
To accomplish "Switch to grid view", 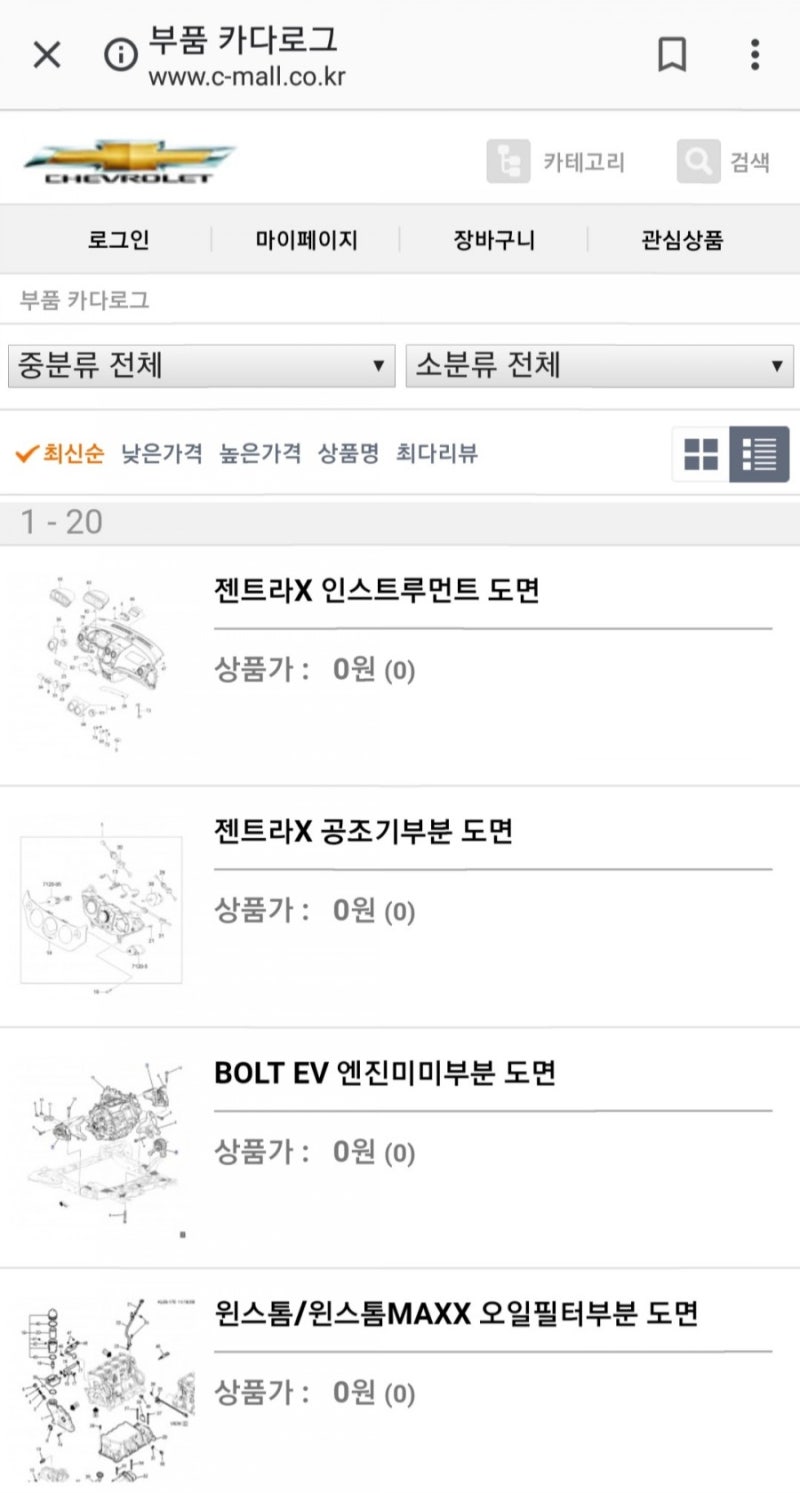I will (701, 454).
